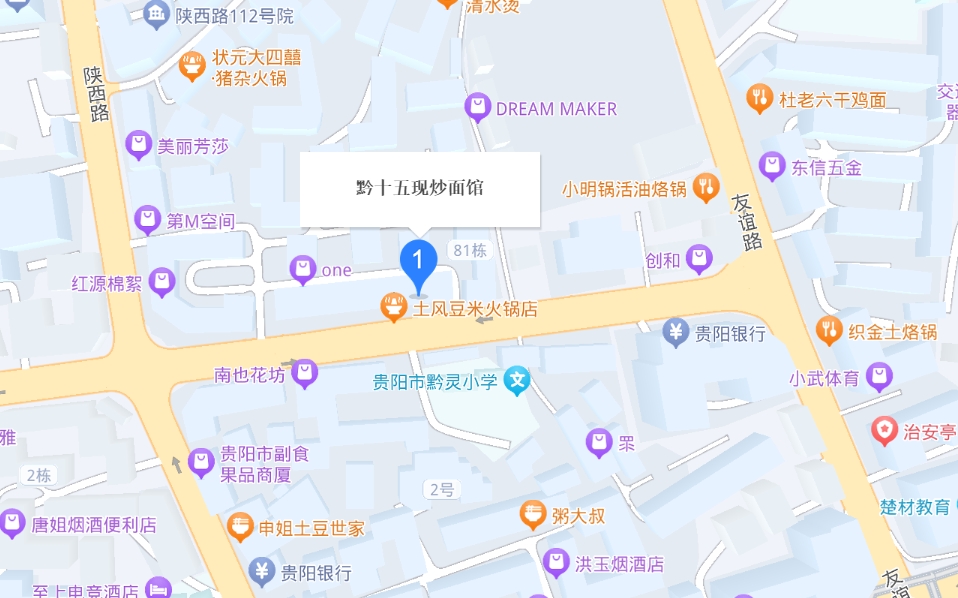958x598 pixels.
Task: Tap the 第M空间 shop pin
Action: [148, 220]
